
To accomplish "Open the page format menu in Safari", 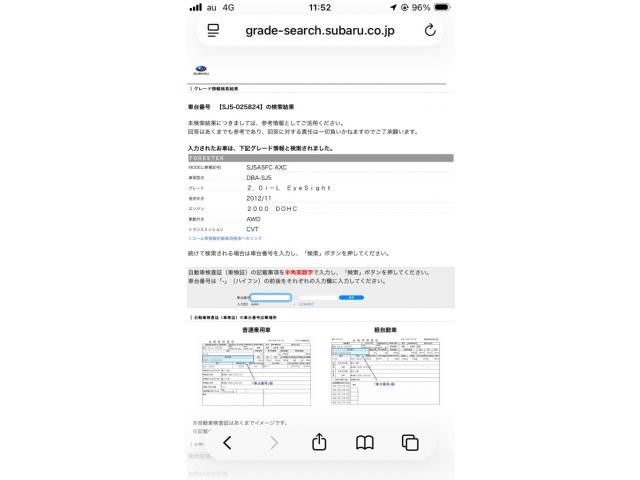I will [213, 30].
